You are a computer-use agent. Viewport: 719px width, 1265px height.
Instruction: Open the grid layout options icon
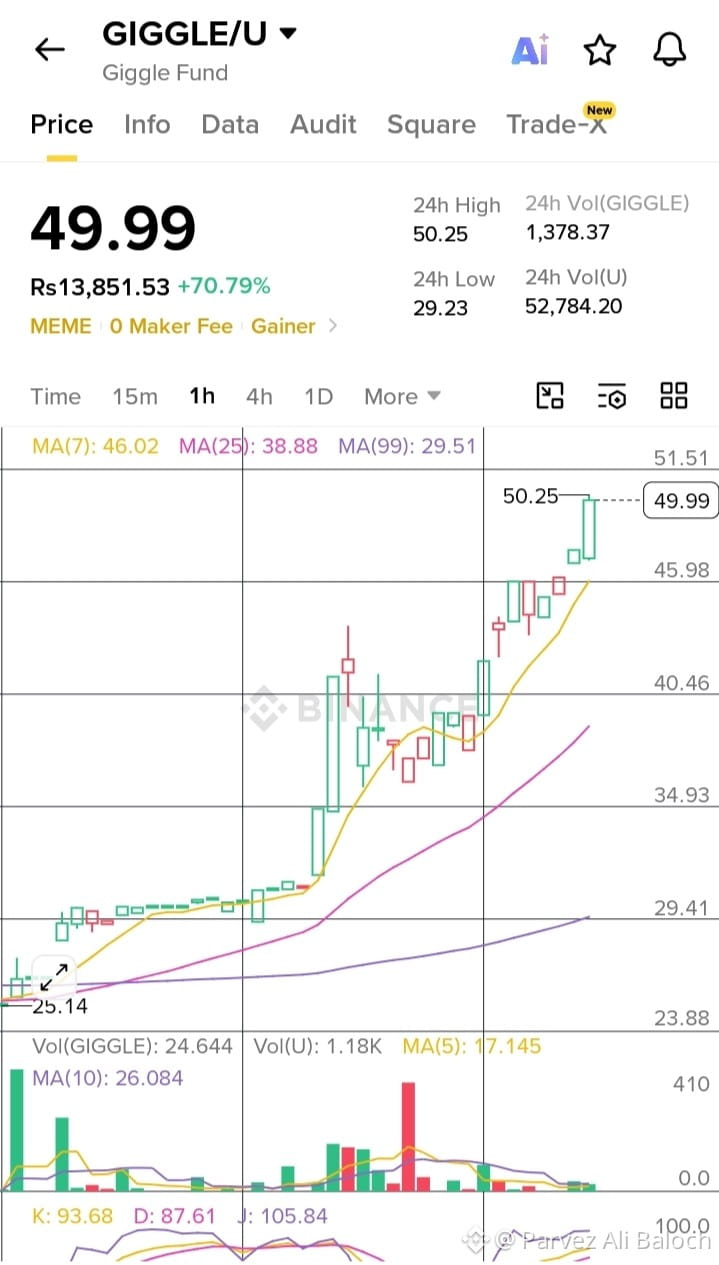click(674, 396)
